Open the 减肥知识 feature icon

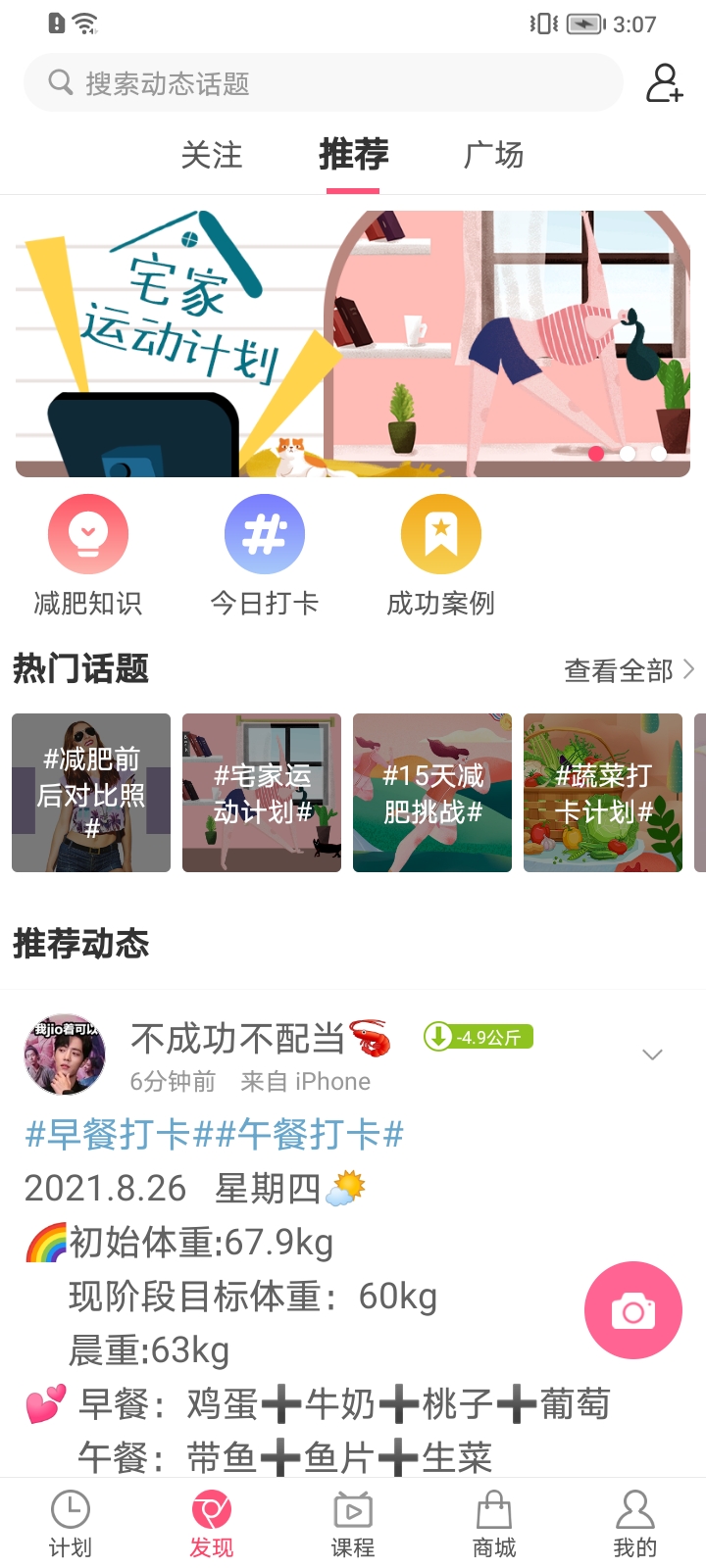(x=88, y=533)
